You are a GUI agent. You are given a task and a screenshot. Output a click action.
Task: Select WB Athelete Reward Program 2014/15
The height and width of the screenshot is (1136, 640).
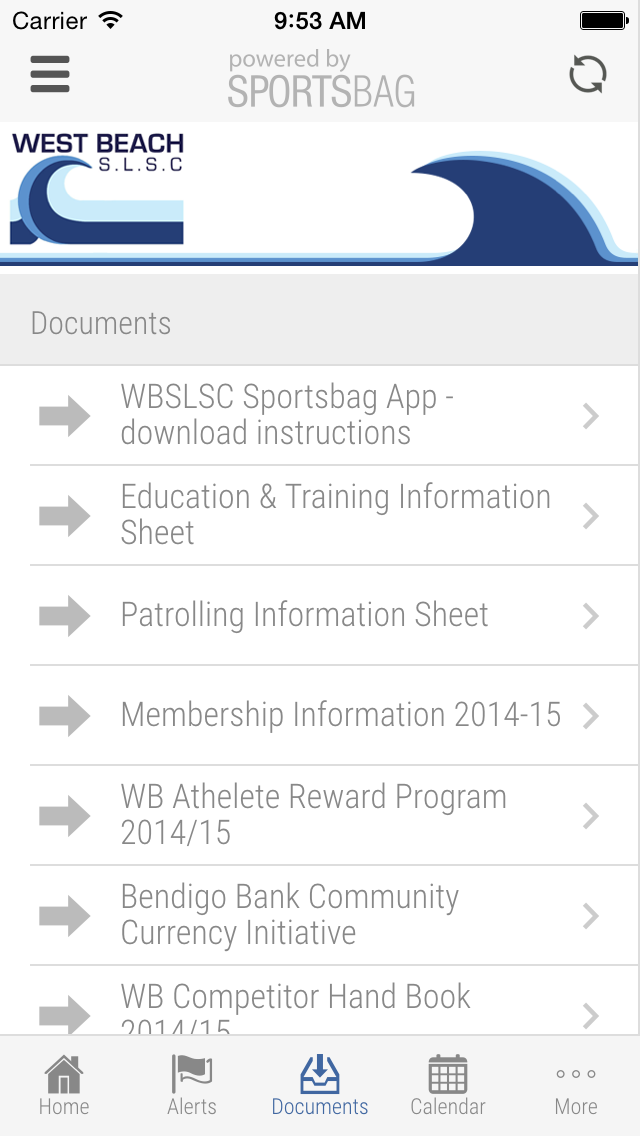[320, 815]
